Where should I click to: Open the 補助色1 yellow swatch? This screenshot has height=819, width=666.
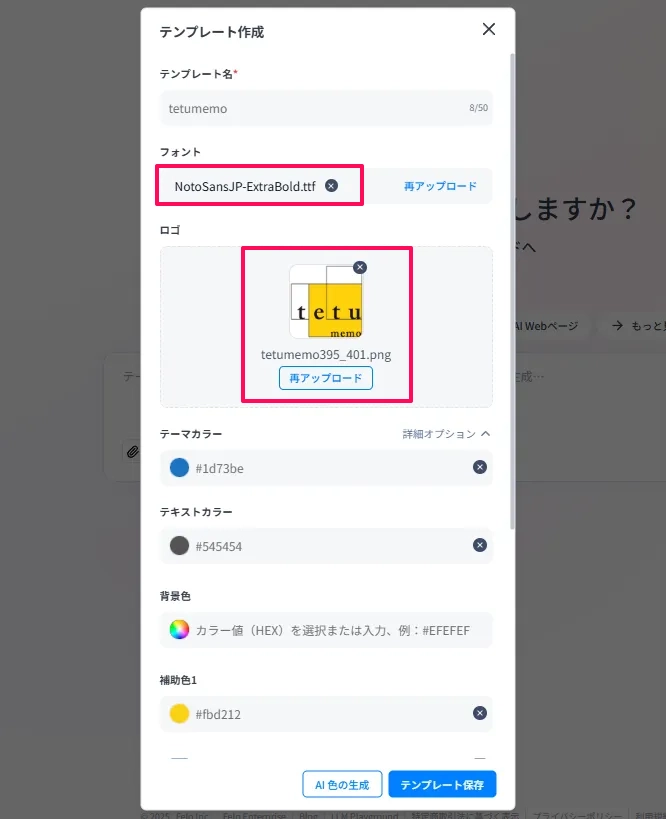[179, 714]
